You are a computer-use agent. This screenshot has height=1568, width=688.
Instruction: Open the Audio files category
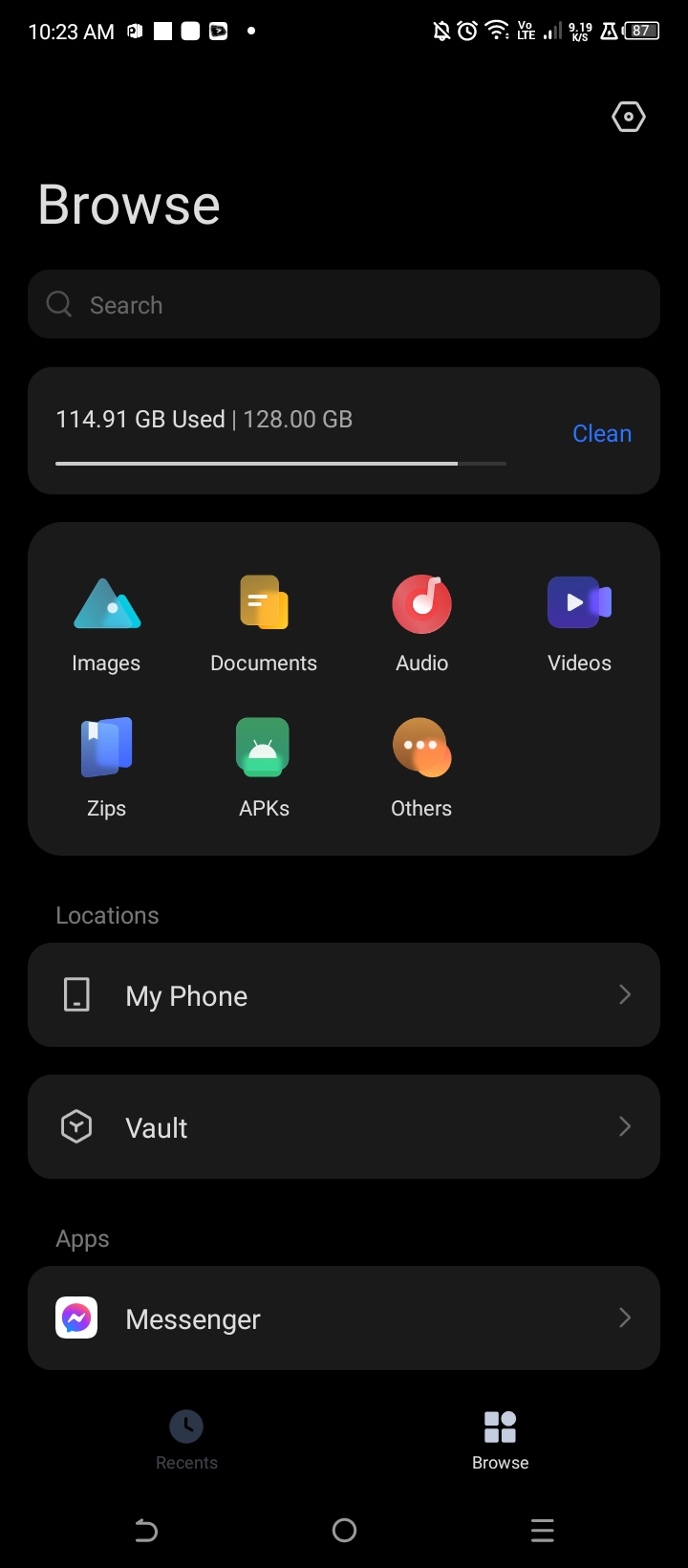(421, 623)
